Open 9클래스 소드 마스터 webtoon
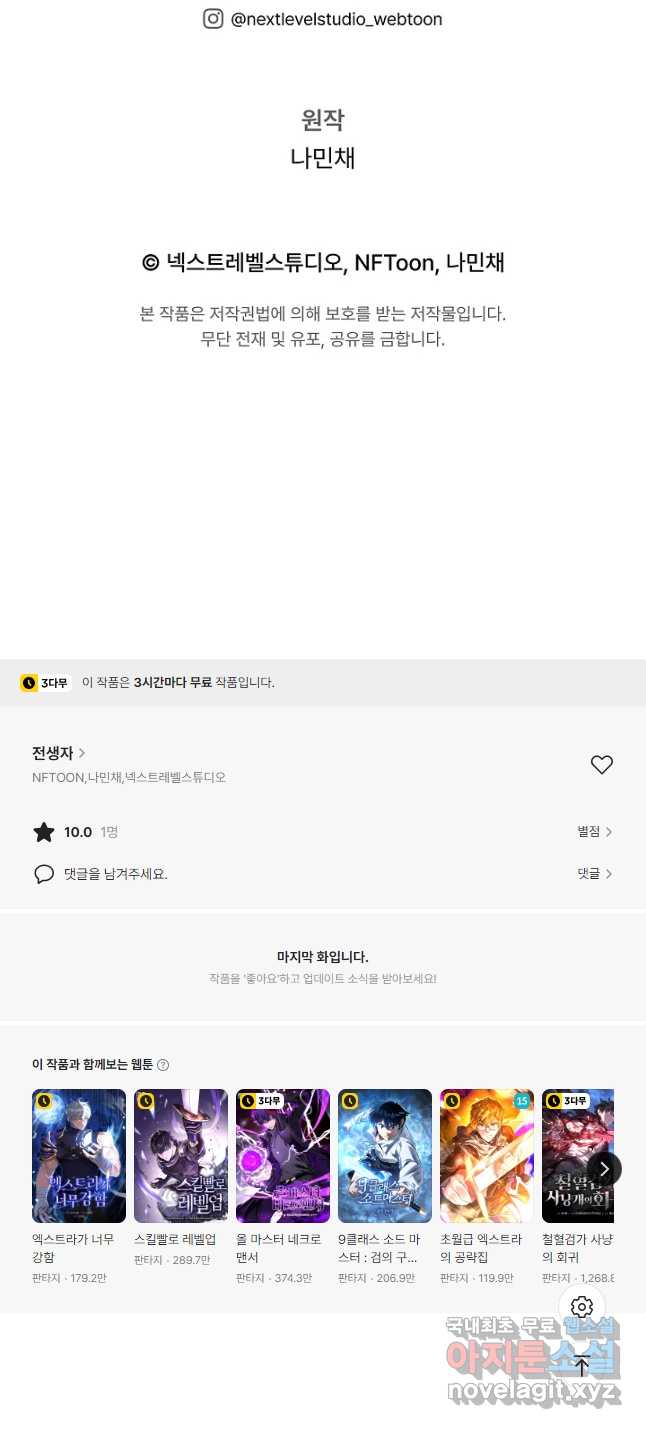 pos(385,1156)
